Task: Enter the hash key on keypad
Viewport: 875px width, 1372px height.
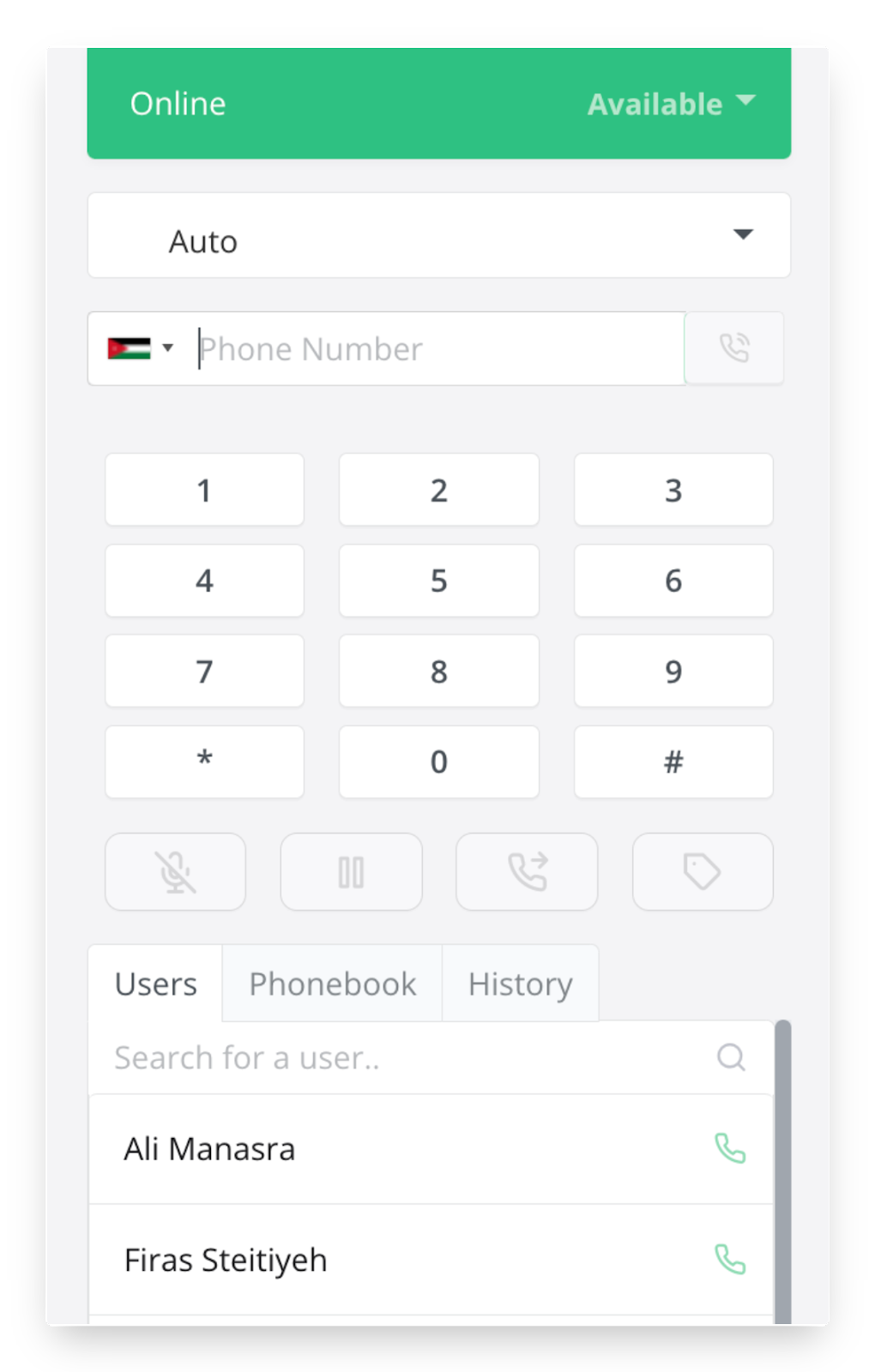Action: click(673, 761)
